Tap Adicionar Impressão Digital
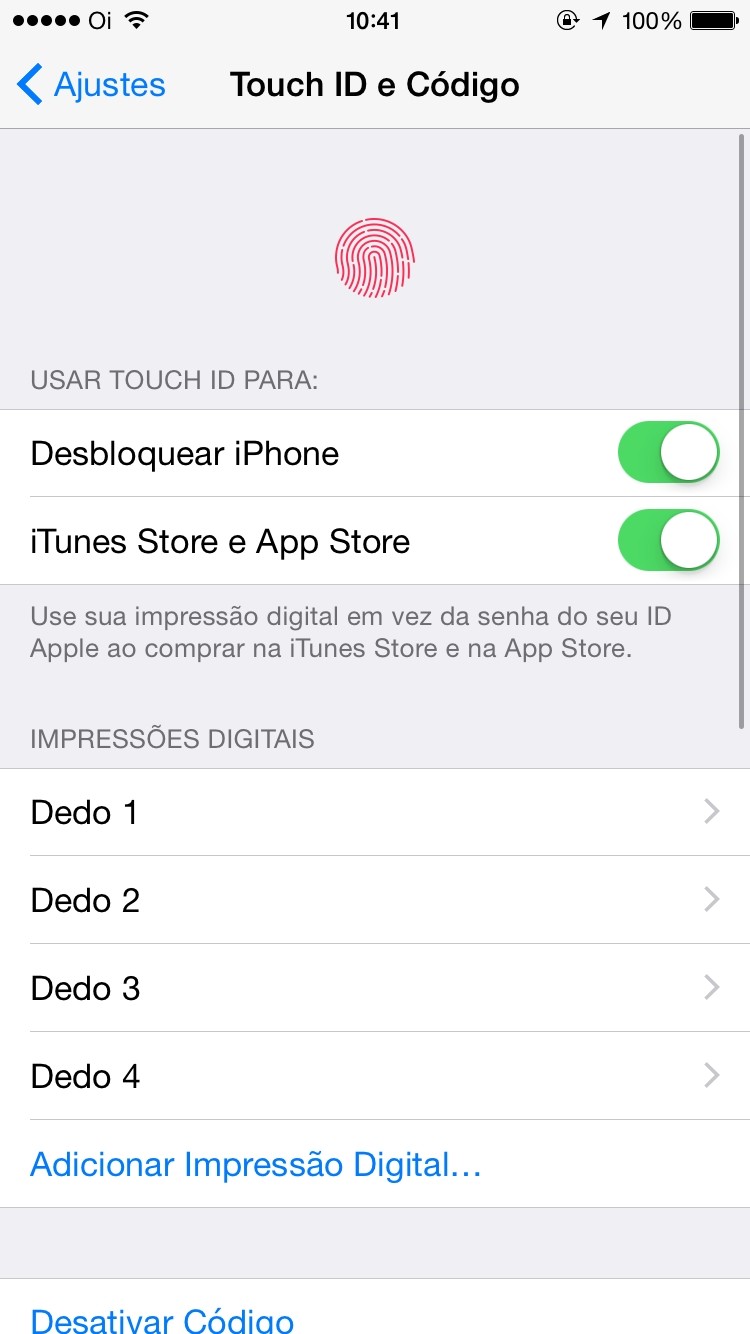This screenshot has height=1334, width=750. tap(256, 1164)
